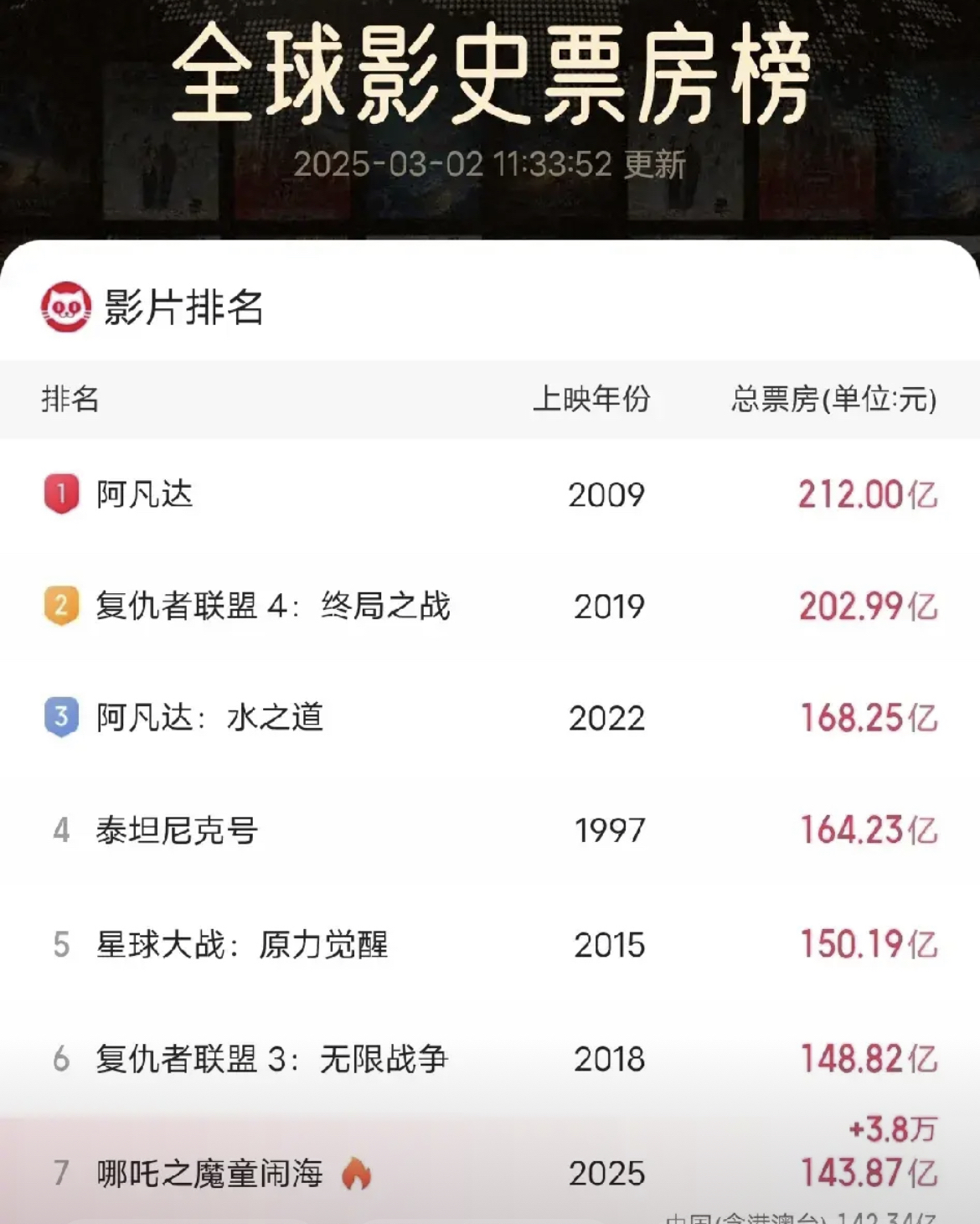
Task: Select 星球大战：原力觉醒
Action: 243,943
